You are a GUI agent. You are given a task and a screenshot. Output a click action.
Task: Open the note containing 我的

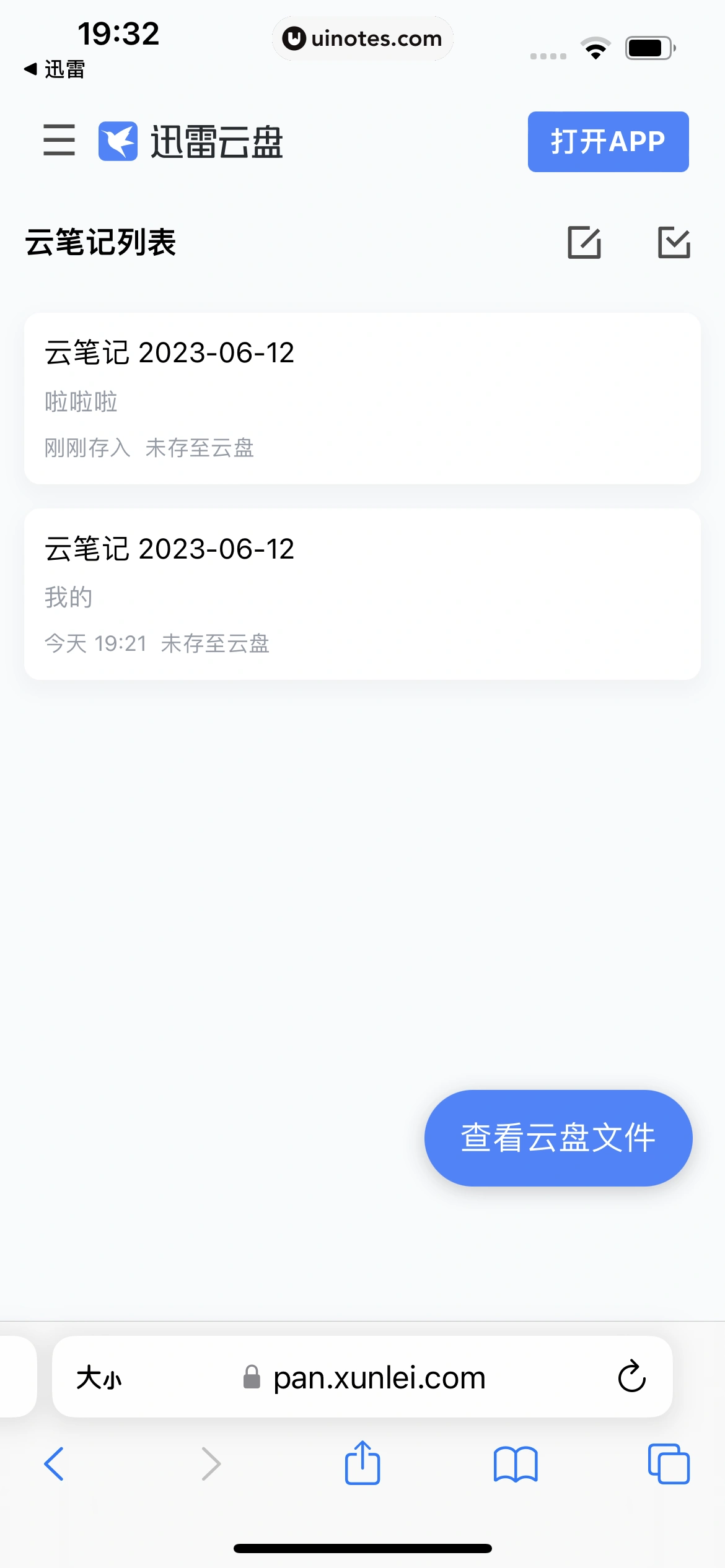(362, 594)
